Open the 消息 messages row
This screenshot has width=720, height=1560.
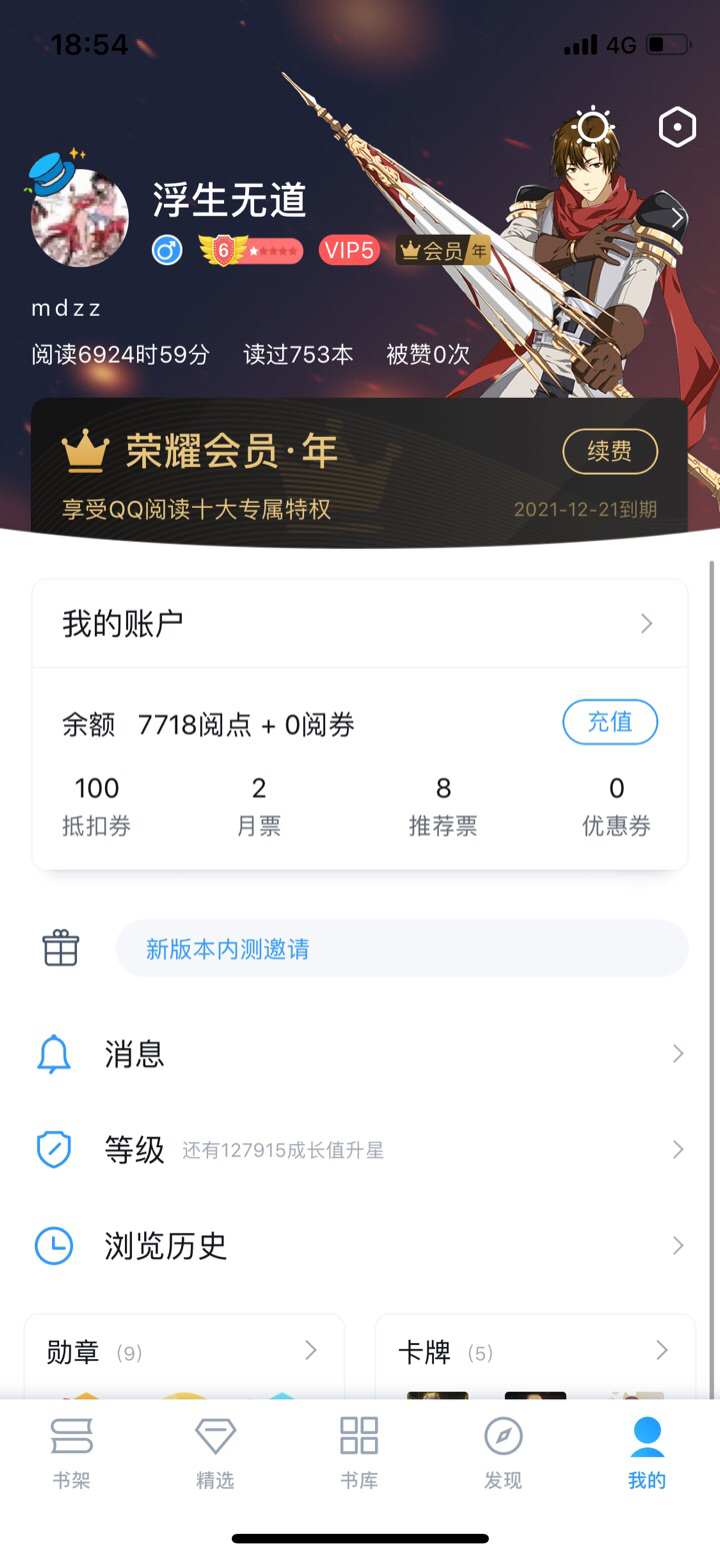tap(360, 1054)
